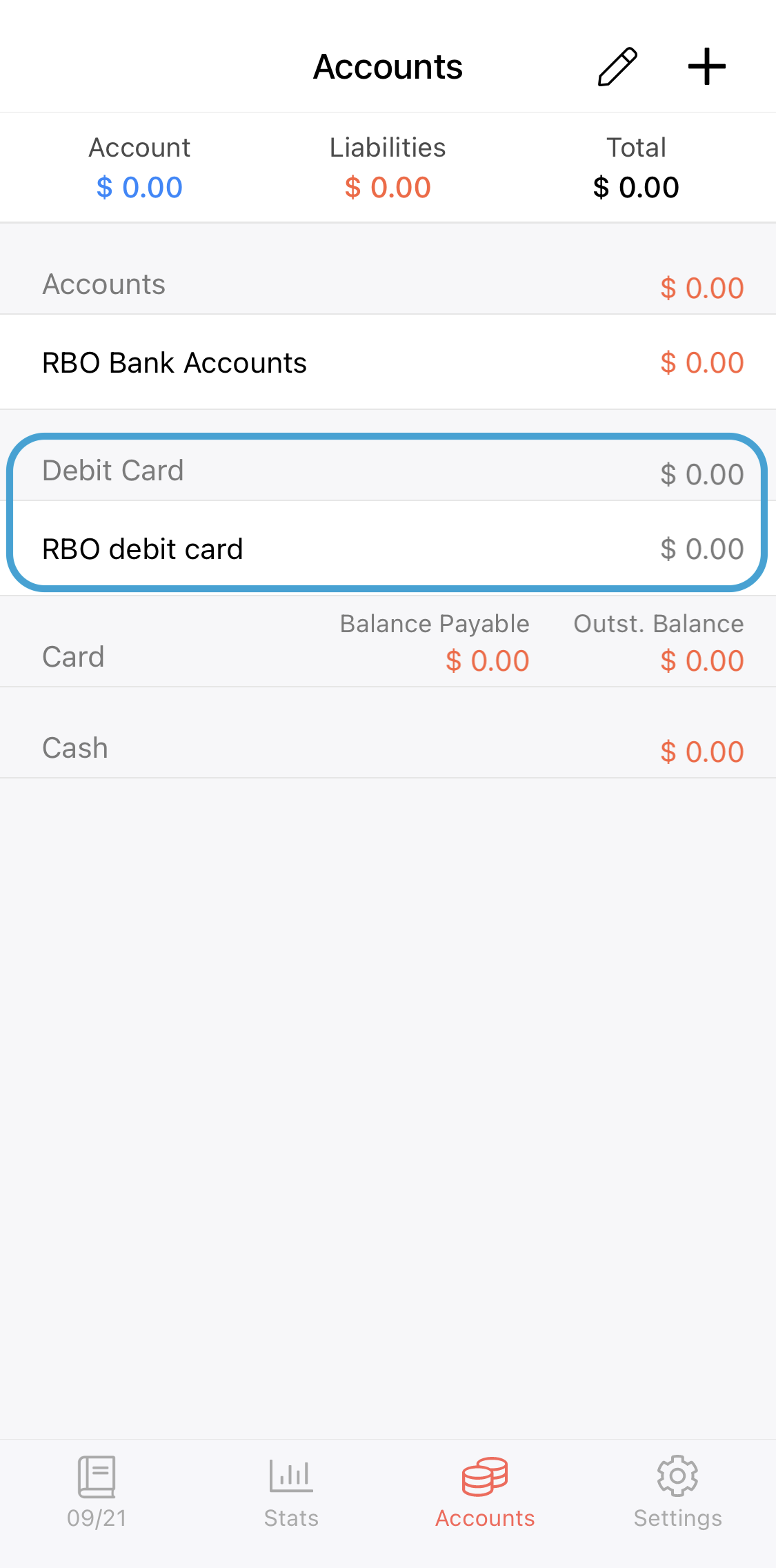
Task: Tap the plus icon to add account
Action: pyautogui.click(x=706, y=66)
